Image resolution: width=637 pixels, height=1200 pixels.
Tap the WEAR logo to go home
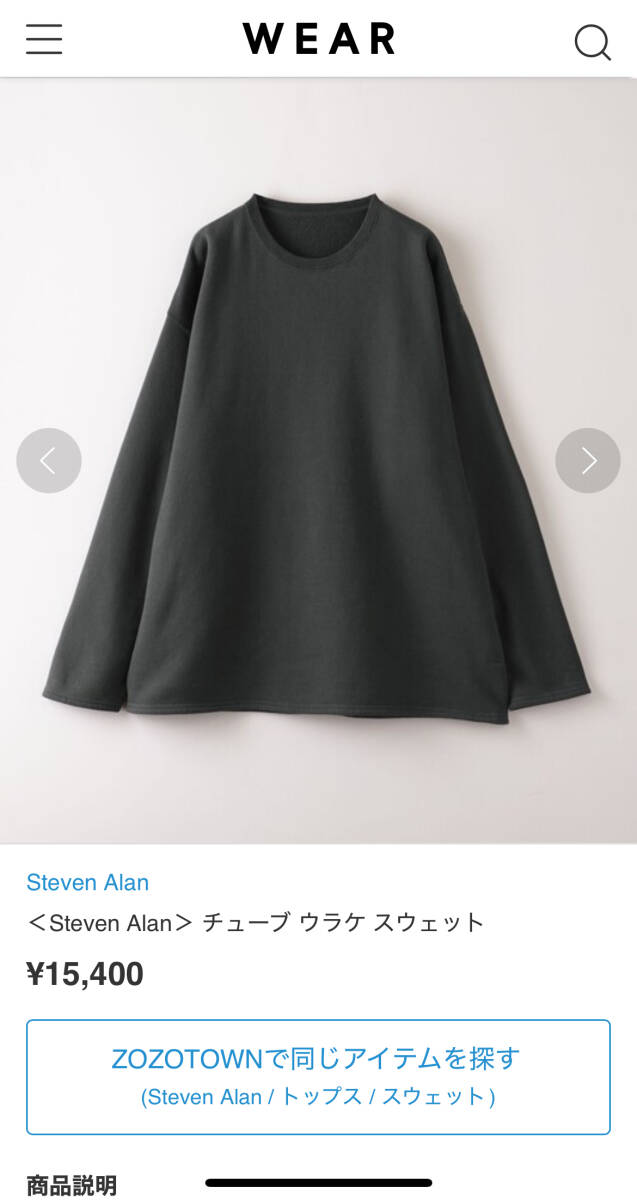click(x=318, y=39)
